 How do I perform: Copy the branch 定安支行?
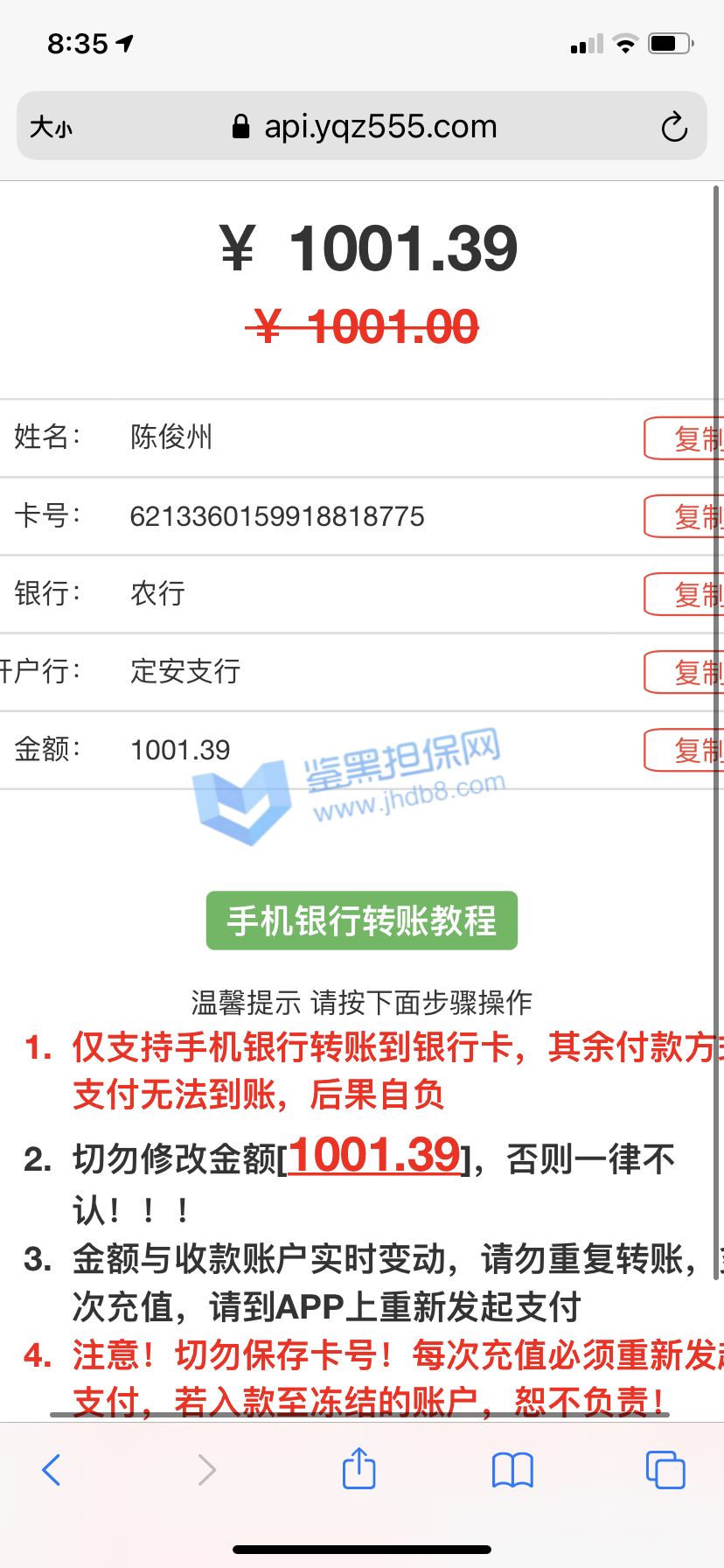684,672
